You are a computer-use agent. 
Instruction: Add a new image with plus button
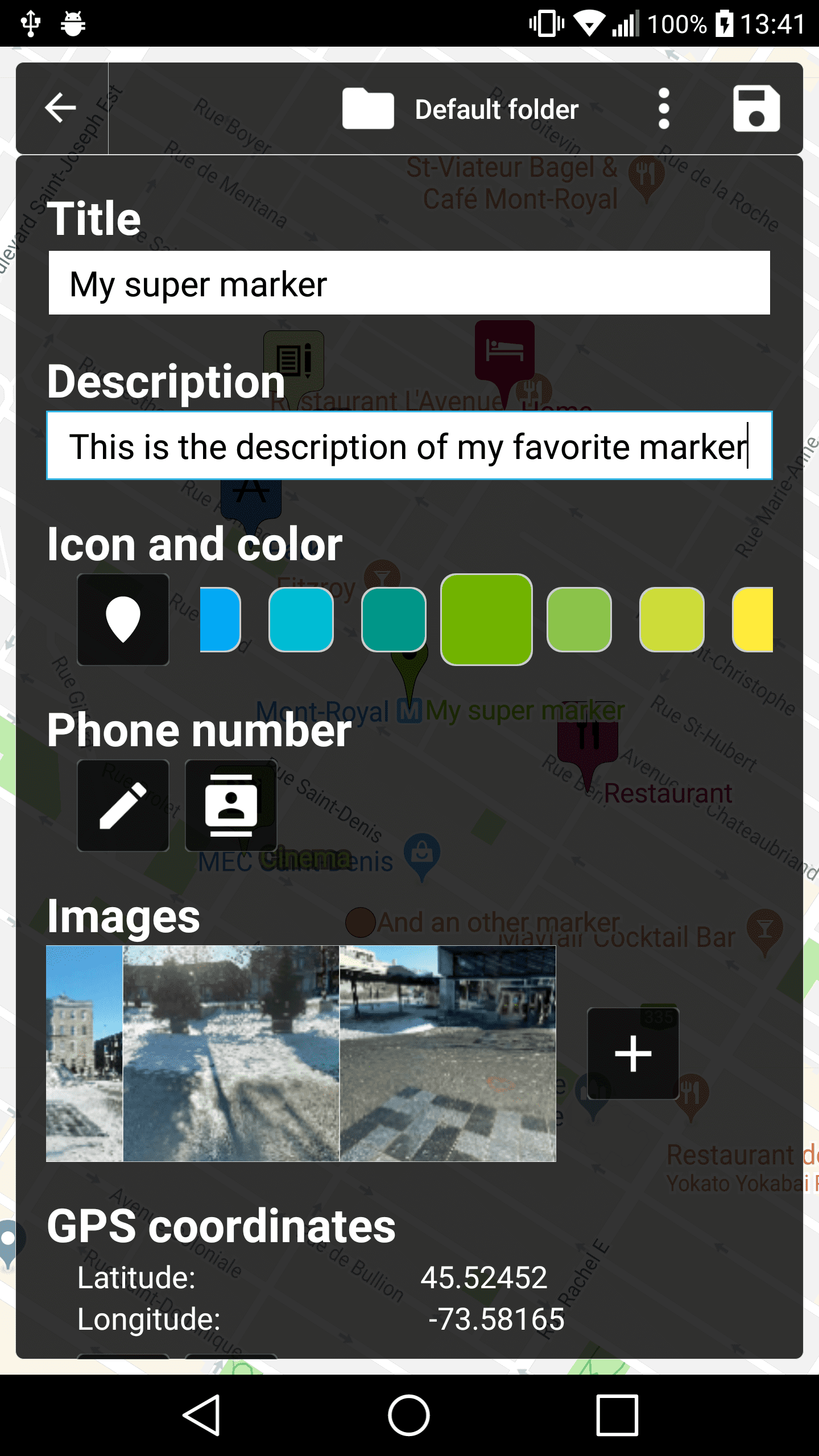633,1053
